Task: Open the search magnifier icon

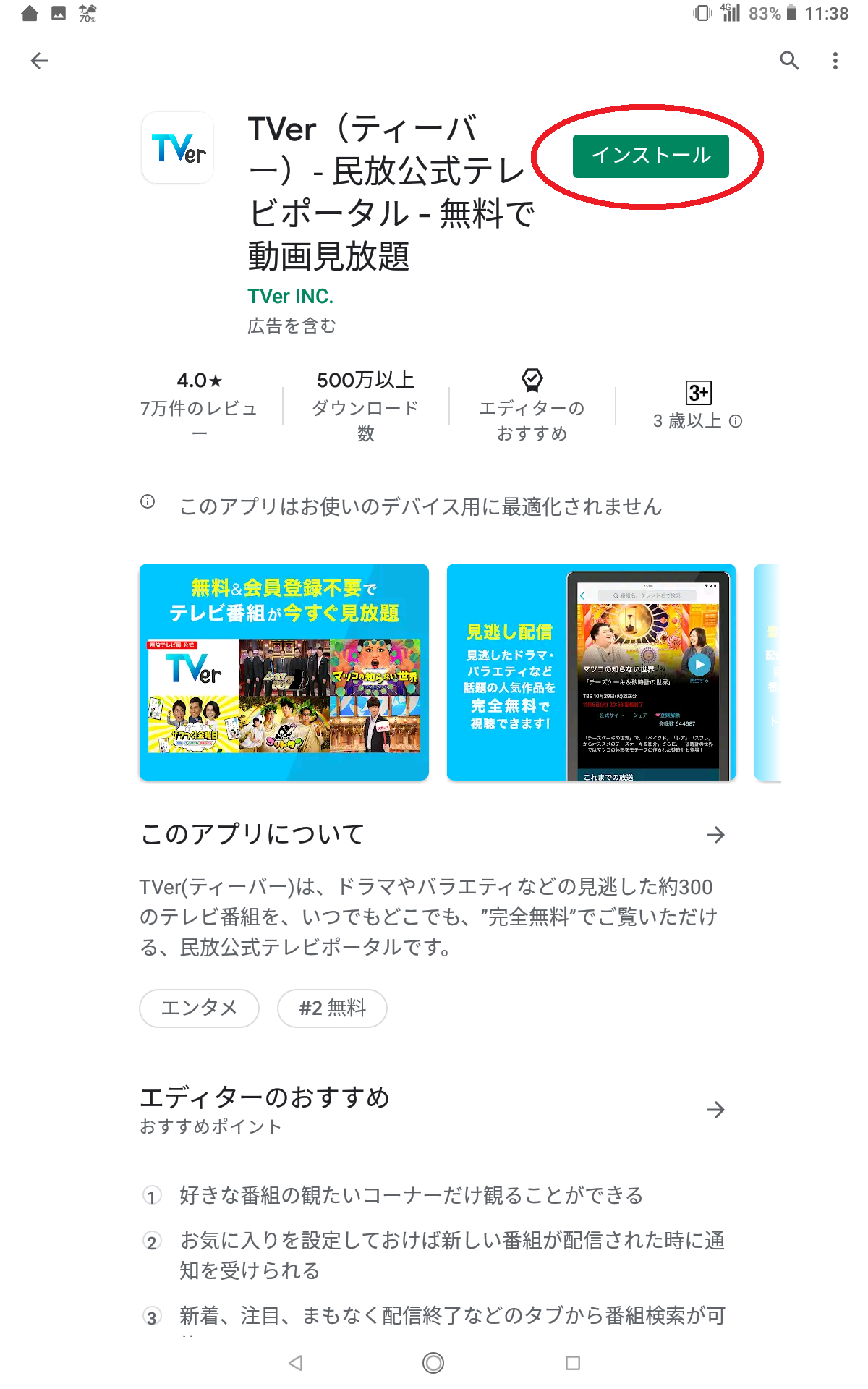Action: [x=789, y=61]
